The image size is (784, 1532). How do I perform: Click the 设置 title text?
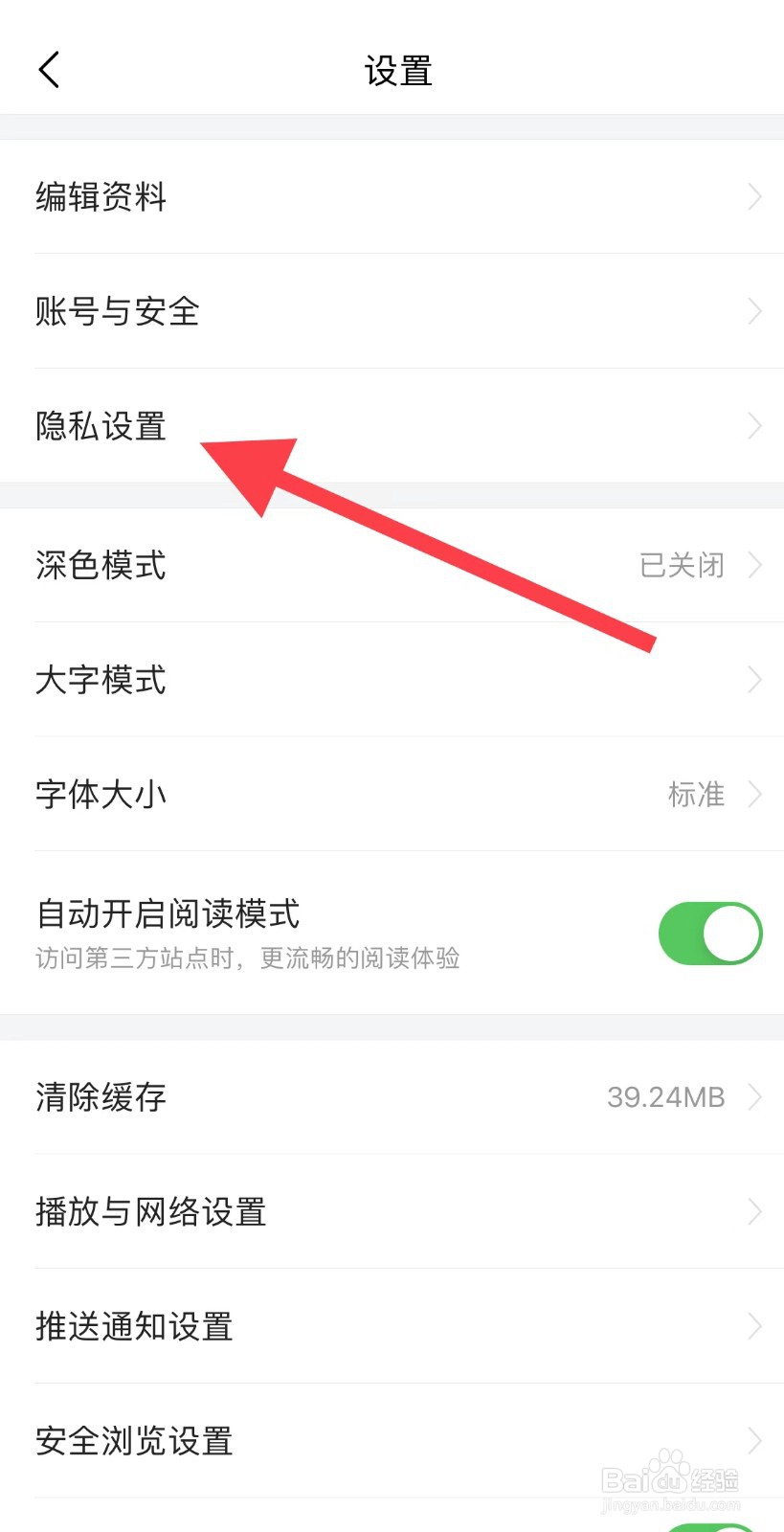pos(399,70)
